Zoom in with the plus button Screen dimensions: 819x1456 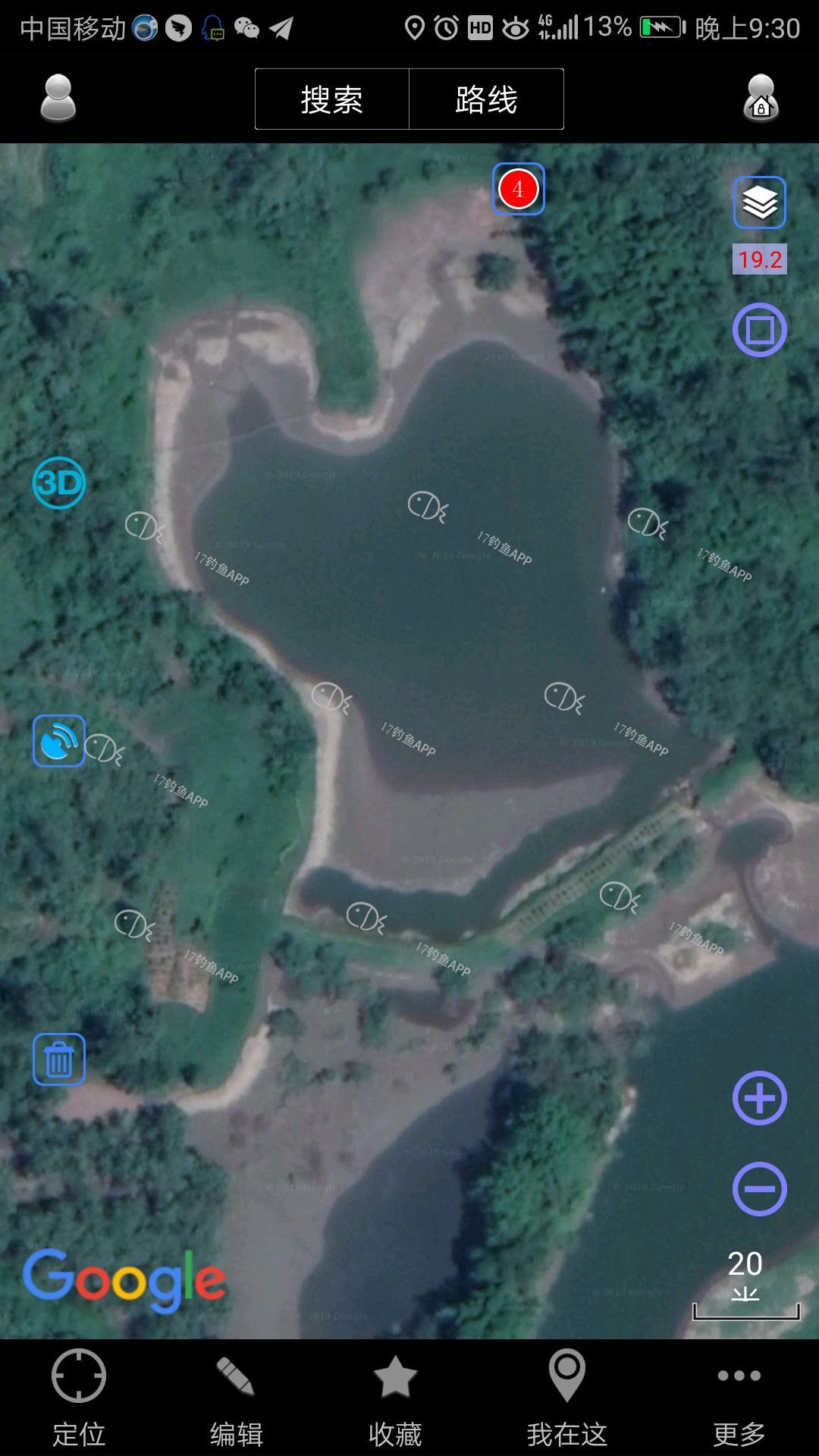(759, 1098)
